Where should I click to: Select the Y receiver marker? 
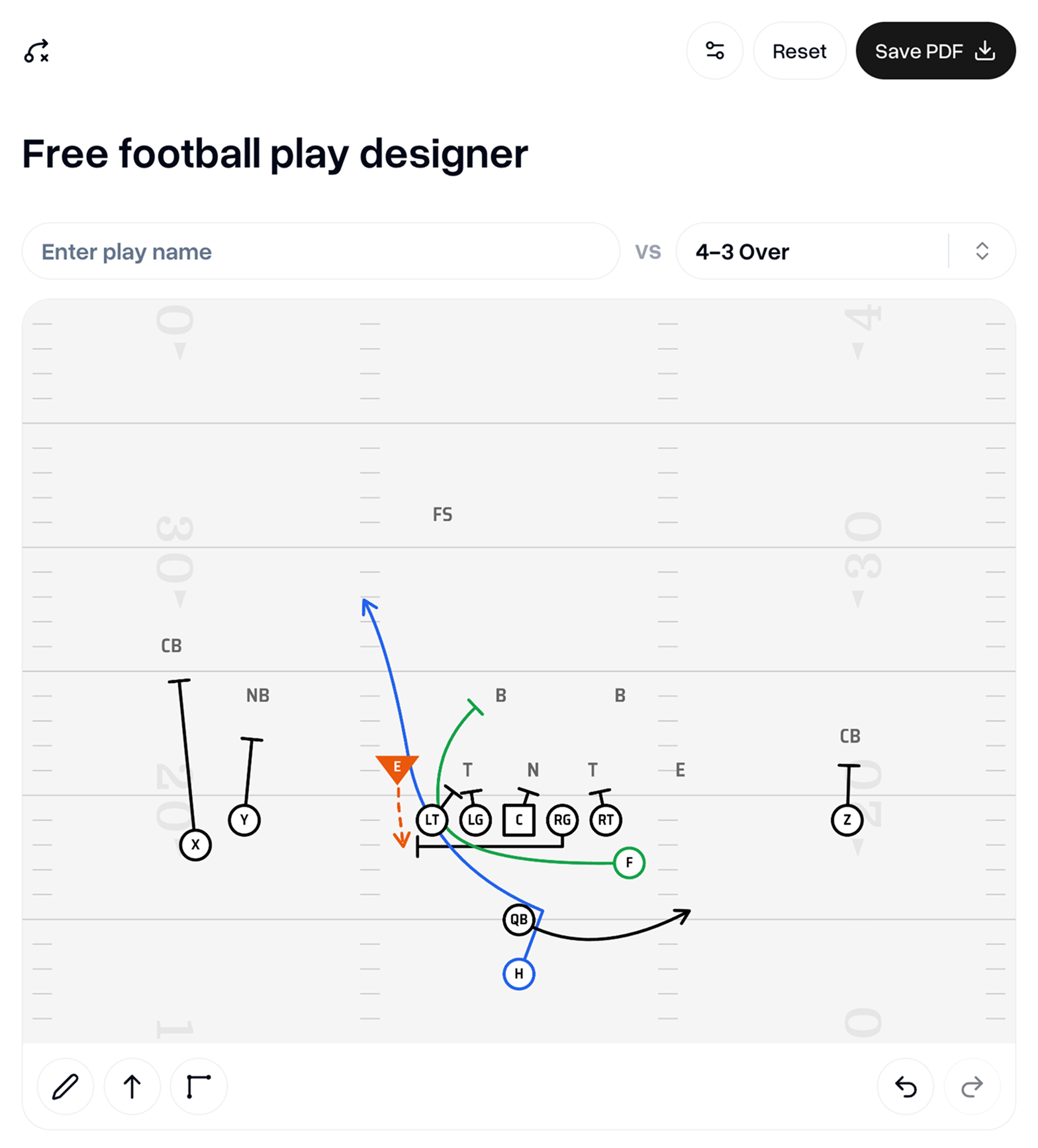(x=244, y=820)
